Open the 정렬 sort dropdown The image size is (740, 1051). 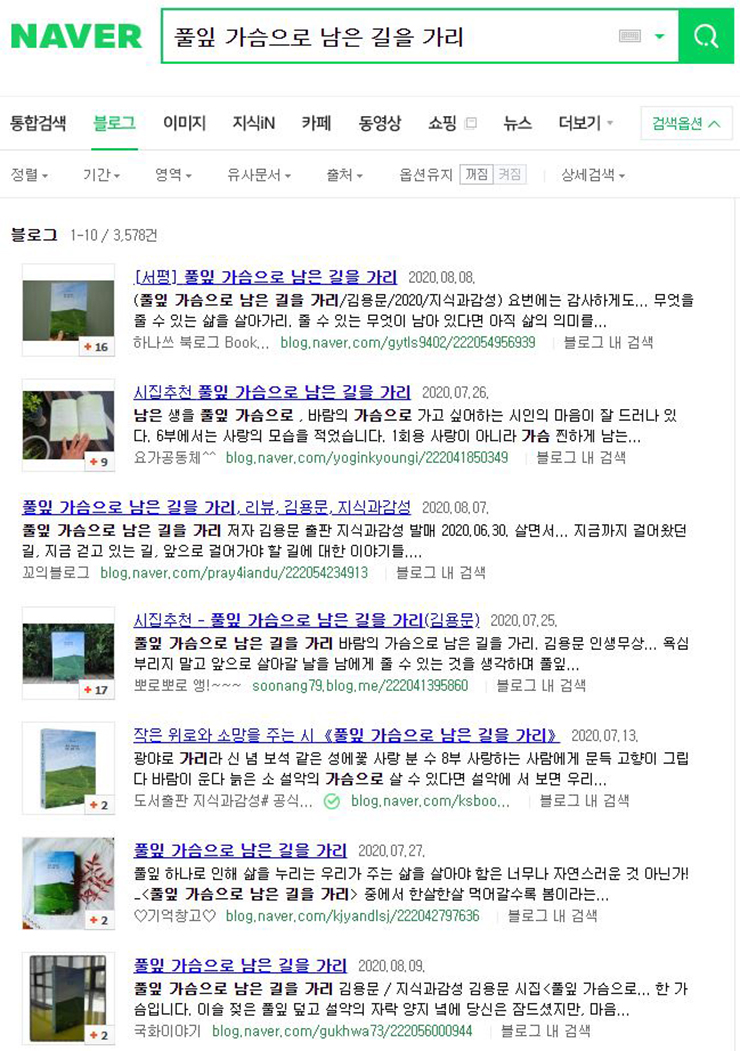click(29, 175)
